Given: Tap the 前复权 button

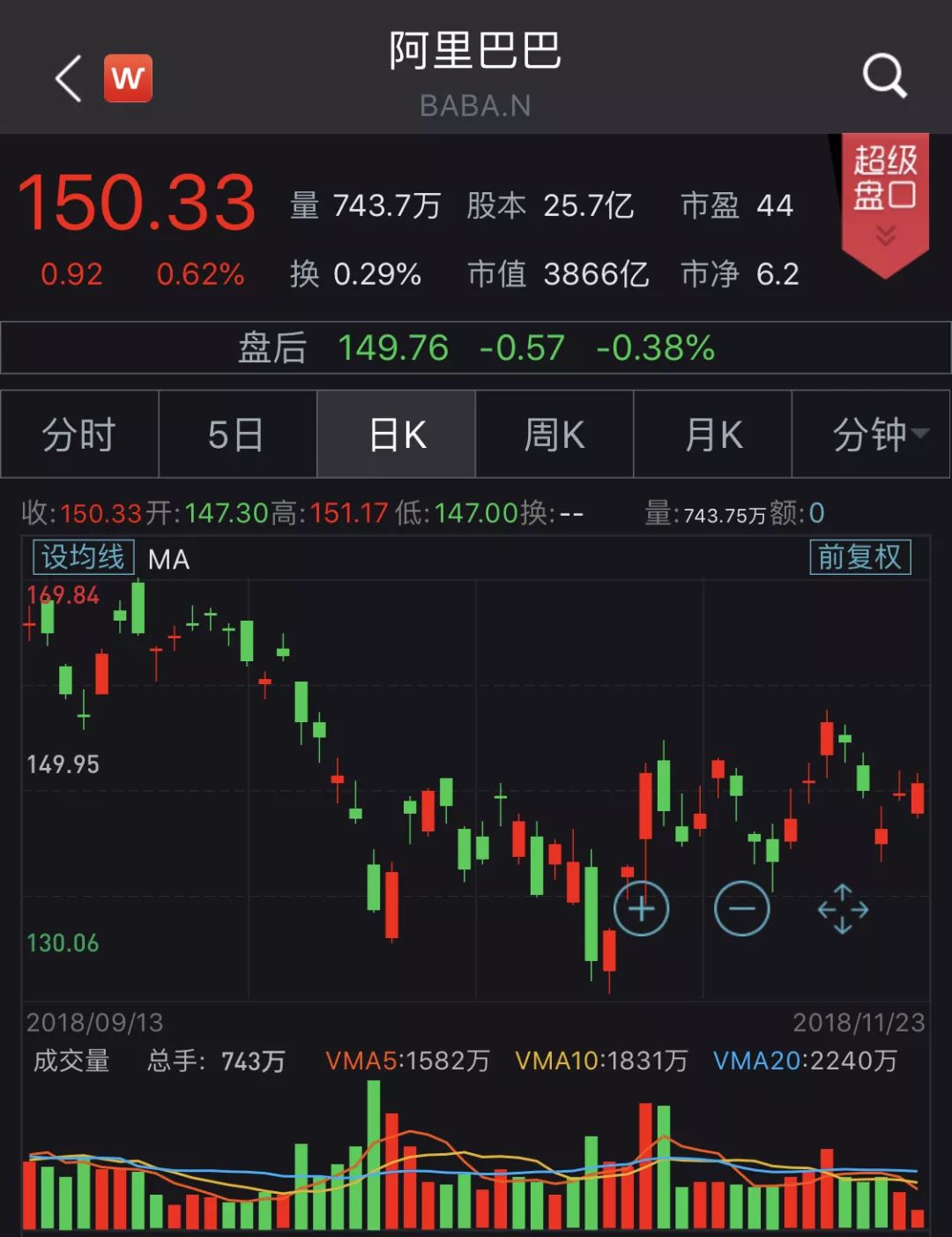Looking at the screenshot, I should (859, 557).
